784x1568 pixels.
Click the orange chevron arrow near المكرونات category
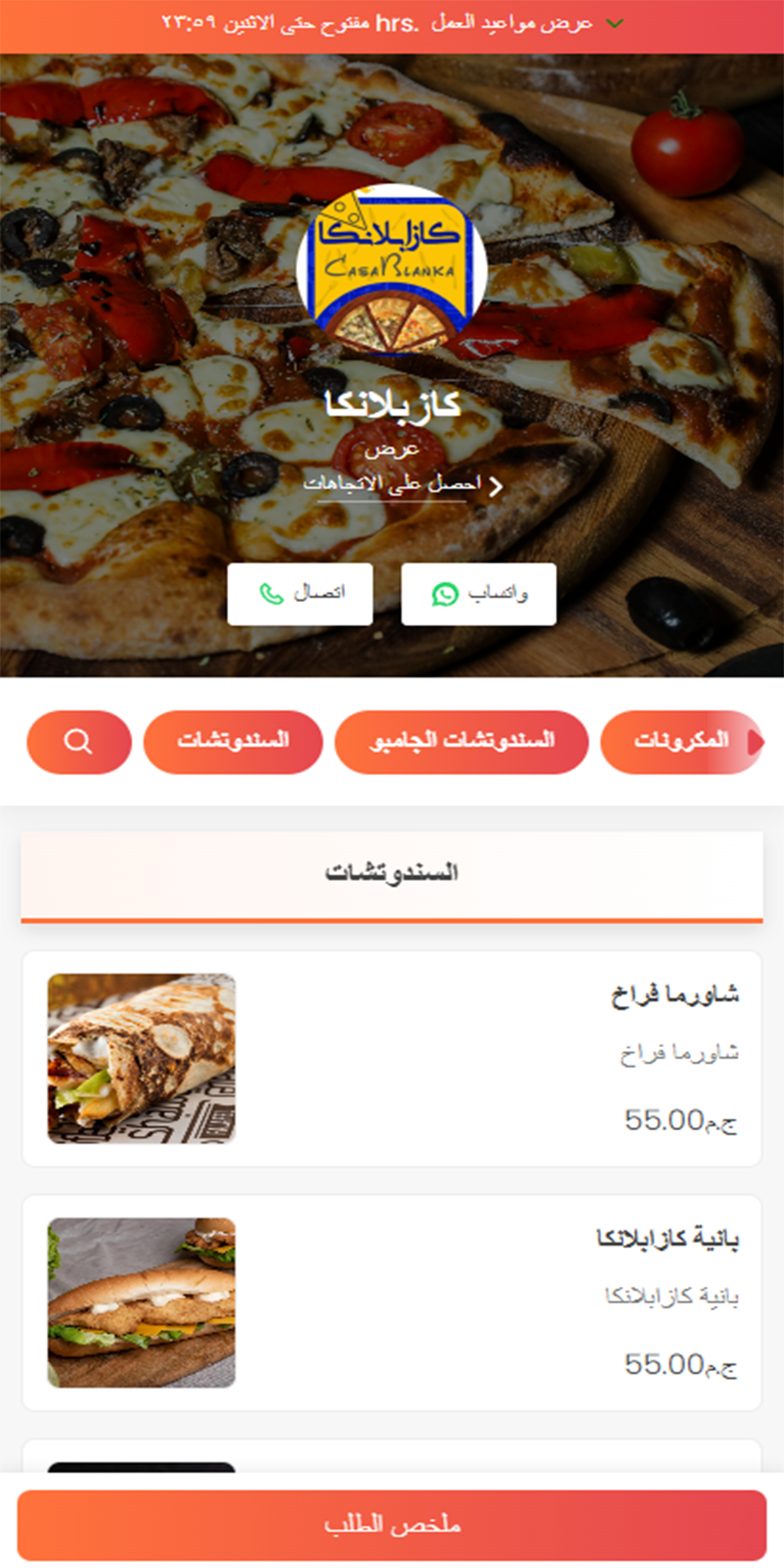[757, 742]
